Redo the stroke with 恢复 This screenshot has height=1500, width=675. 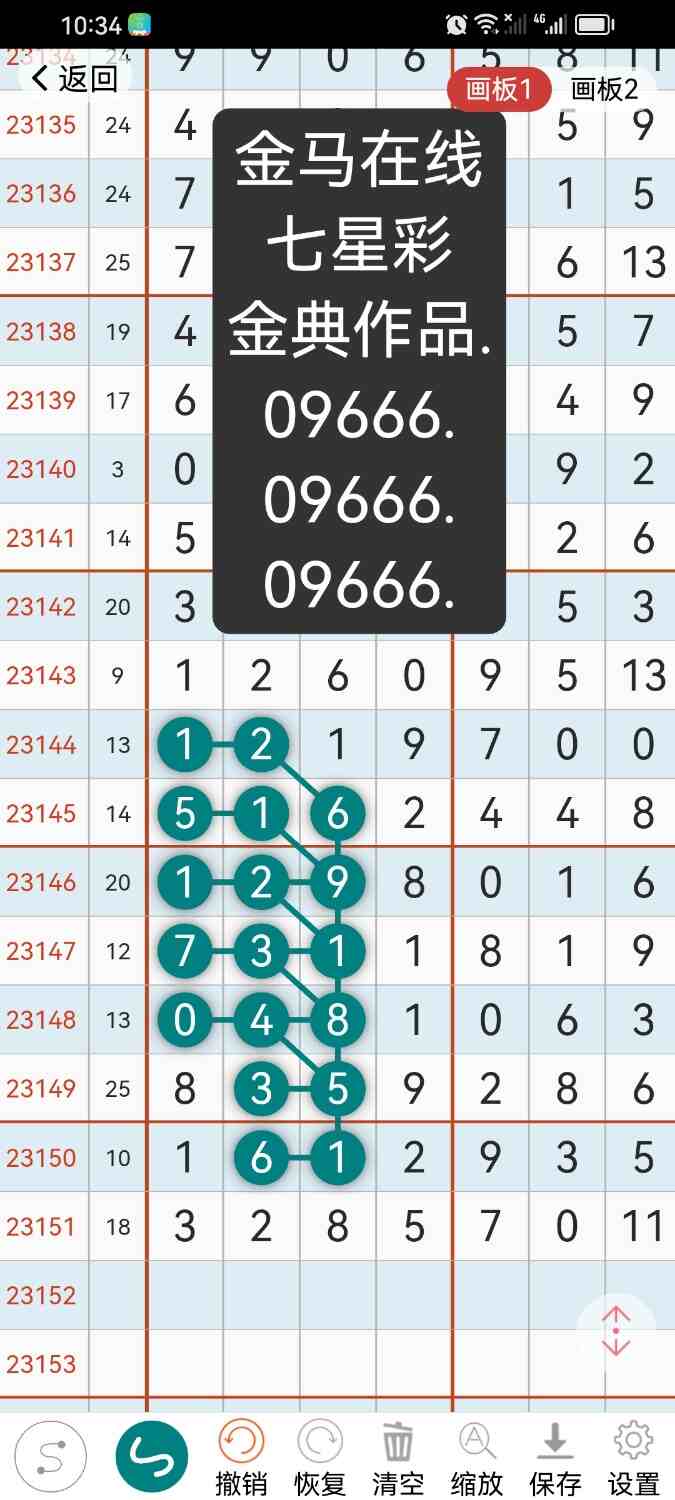coord(319,1457)
